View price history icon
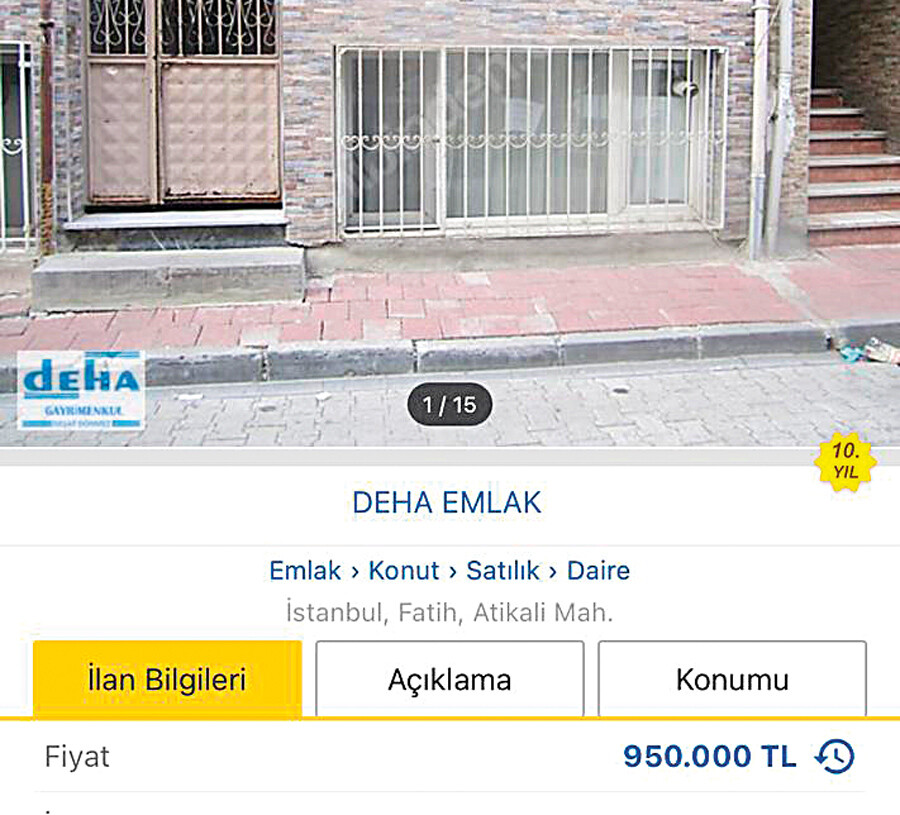 pyautogui.click(x=835, y=756)
